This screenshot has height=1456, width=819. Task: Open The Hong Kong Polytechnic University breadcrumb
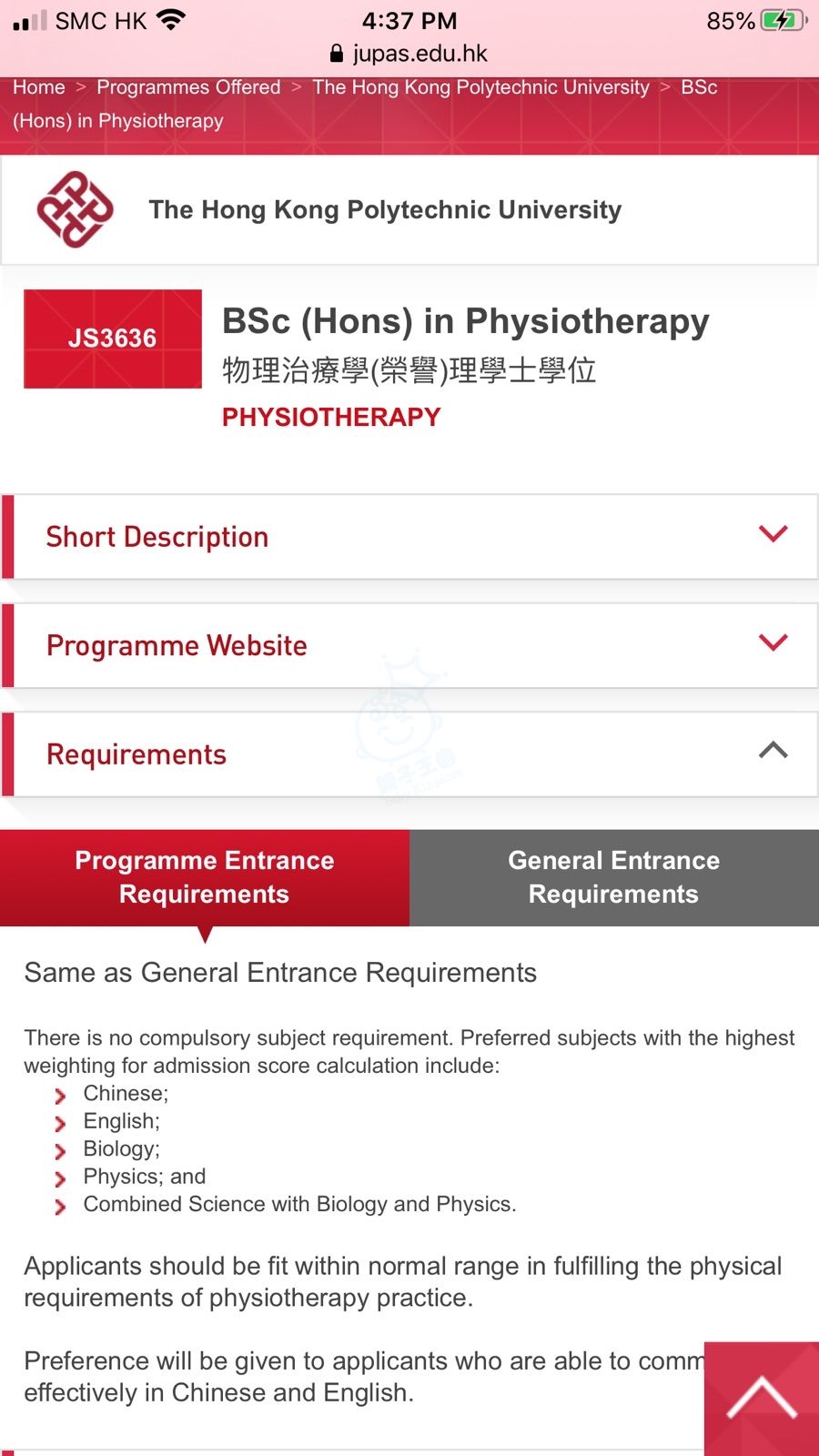pos(480,87)
